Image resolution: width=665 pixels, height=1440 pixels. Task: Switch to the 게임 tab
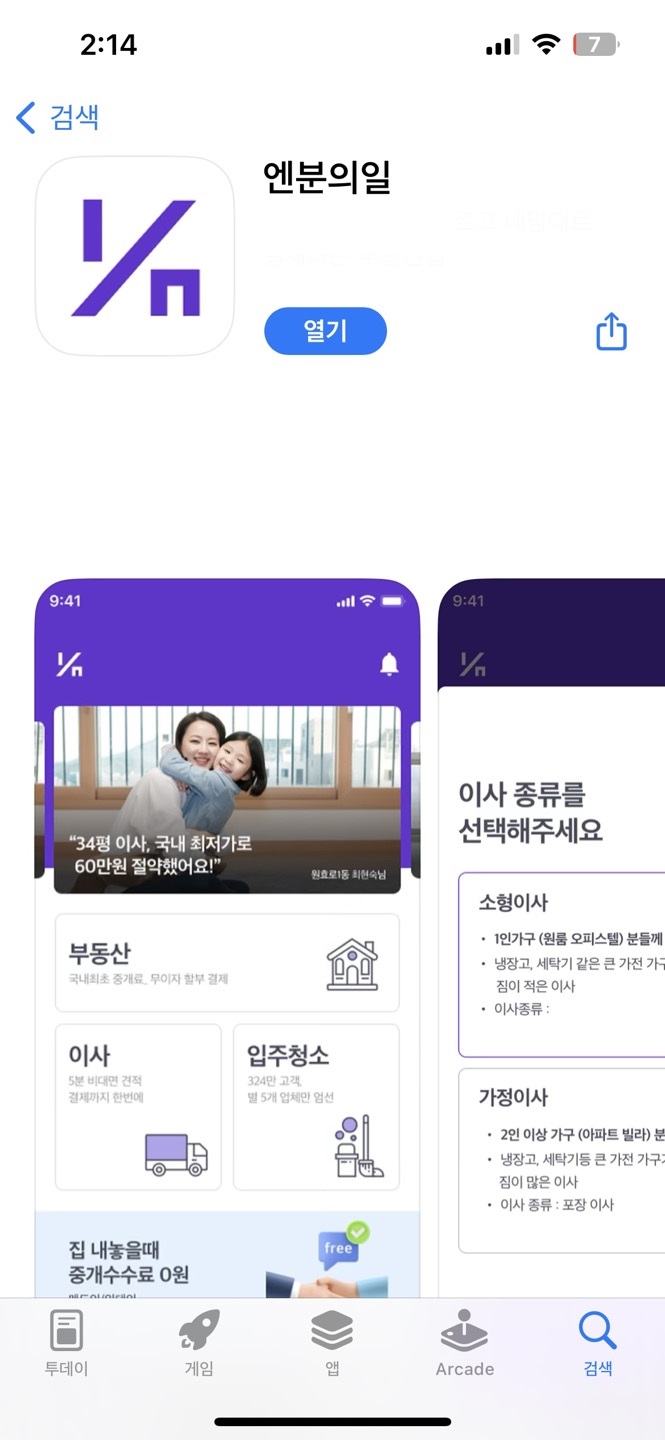(199, 1344)
